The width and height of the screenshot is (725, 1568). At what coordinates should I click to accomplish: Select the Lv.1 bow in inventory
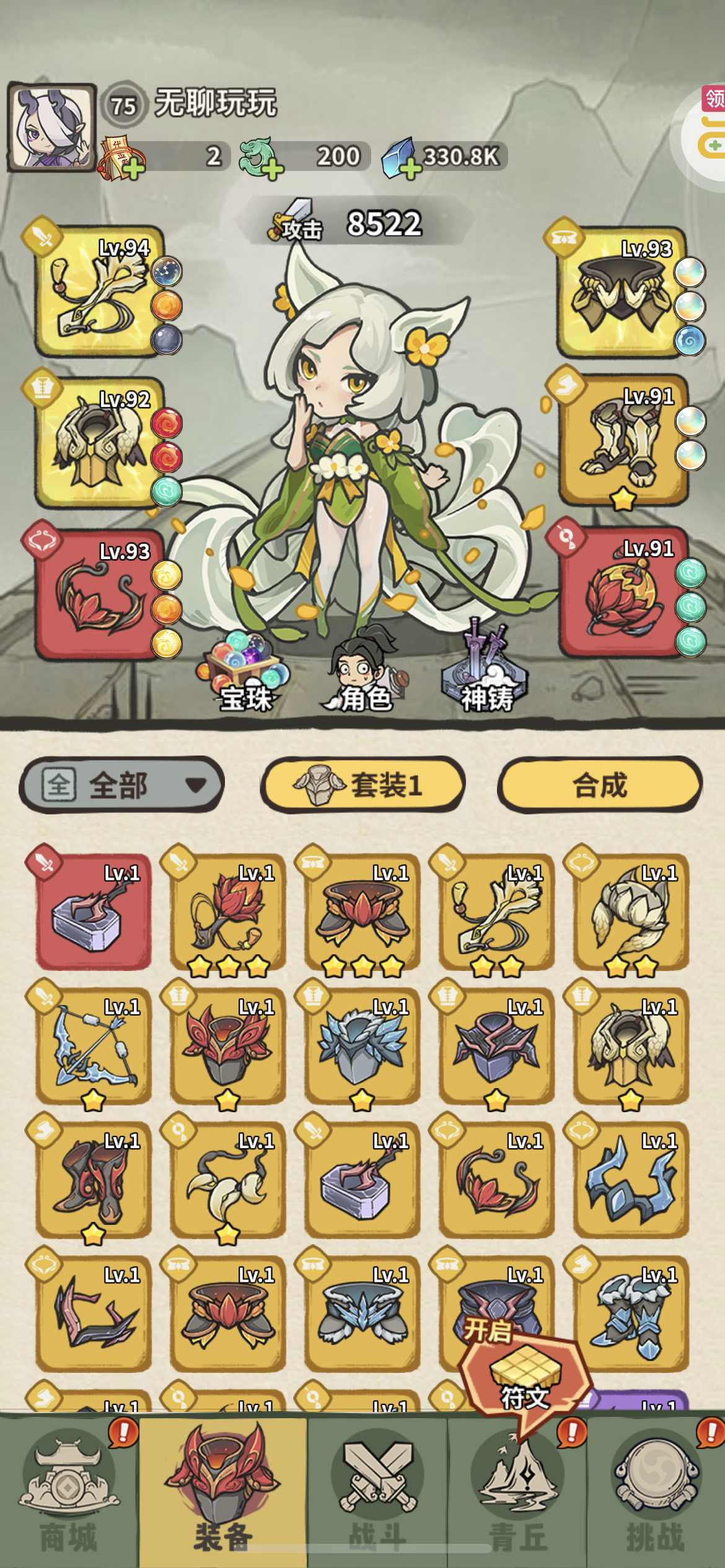(93, 1045)
